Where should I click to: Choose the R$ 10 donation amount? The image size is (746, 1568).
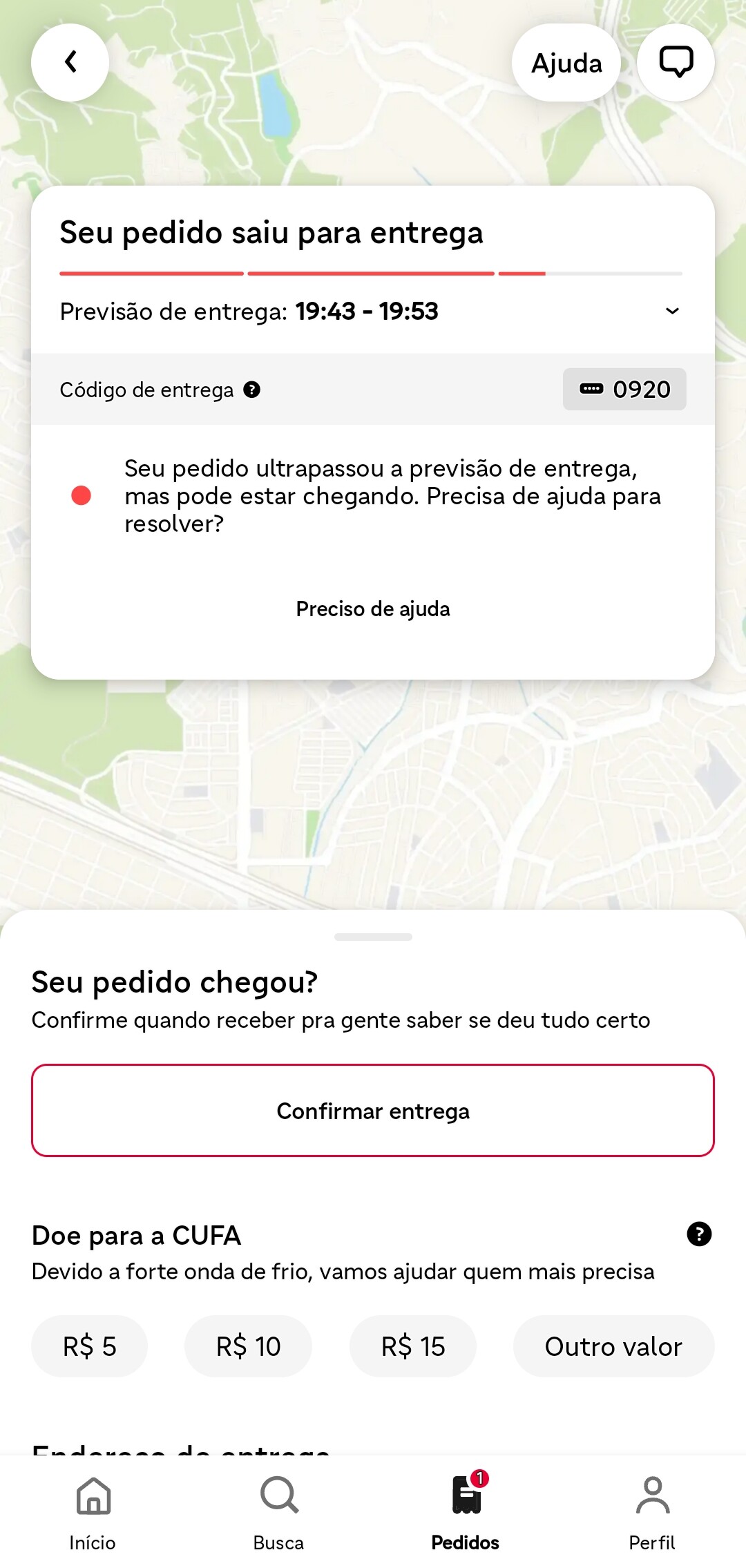[248, 1346]
